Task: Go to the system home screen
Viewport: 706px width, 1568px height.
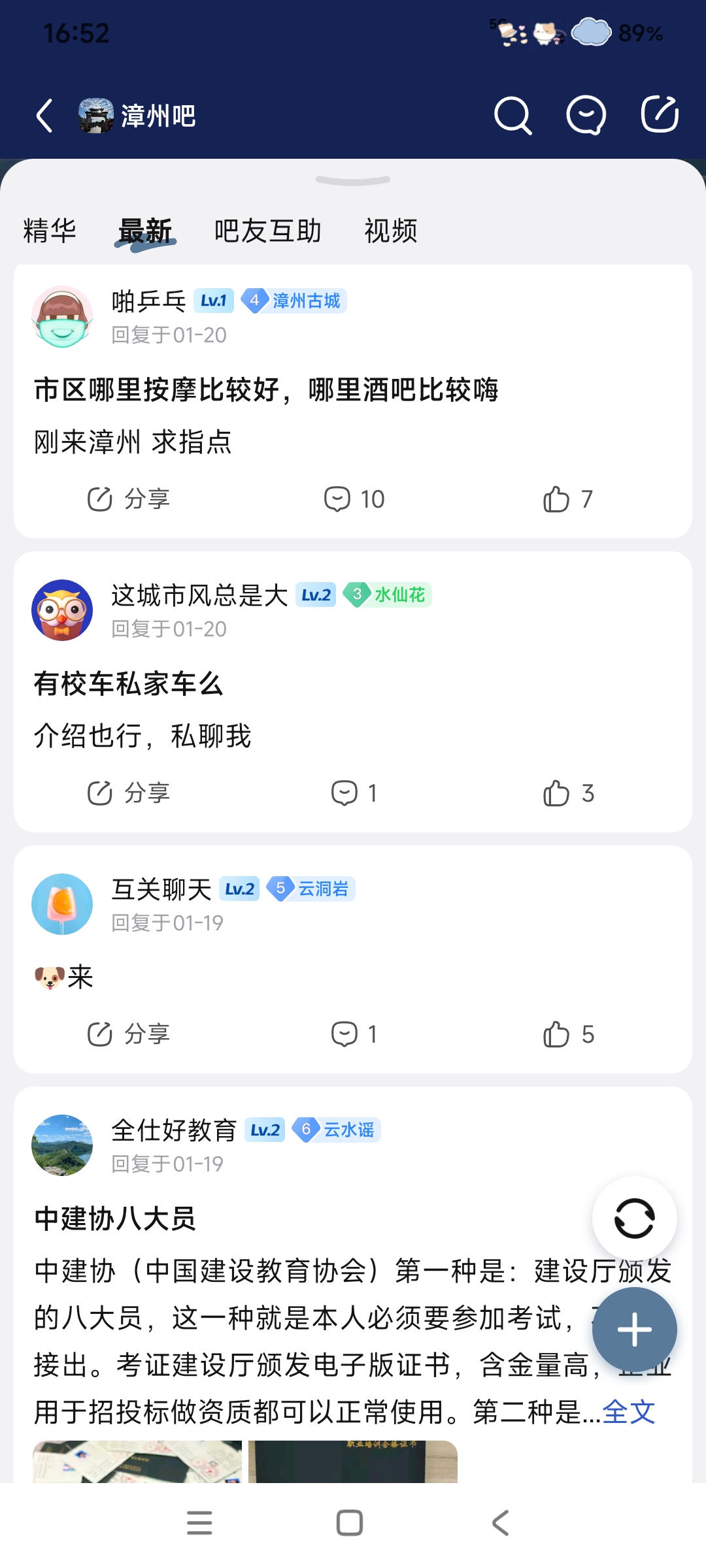Action: (350, 1523)
